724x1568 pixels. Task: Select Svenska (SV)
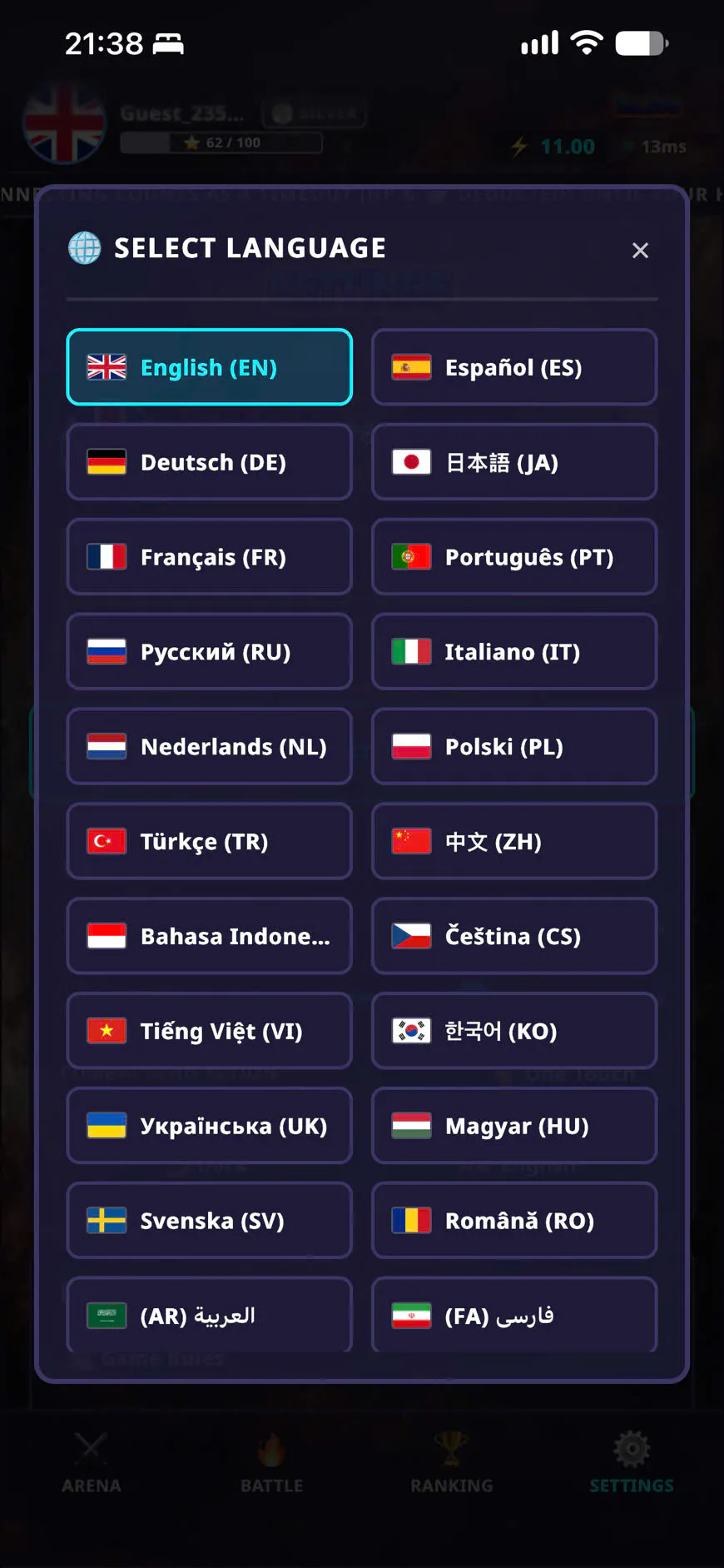coord(209,1221)
